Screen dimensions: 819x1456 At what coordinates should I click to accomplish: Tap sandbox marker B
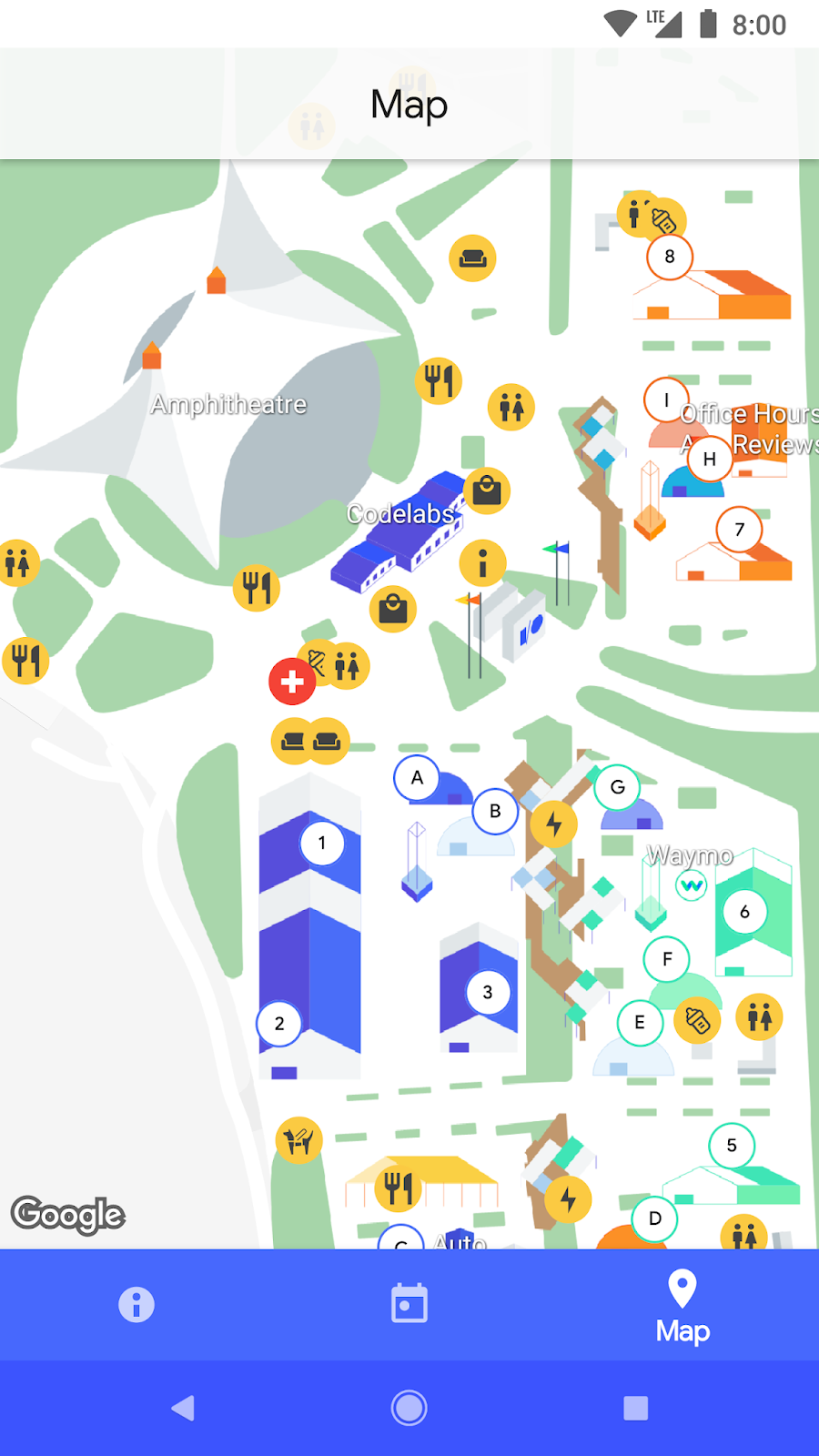pos(495,811)
